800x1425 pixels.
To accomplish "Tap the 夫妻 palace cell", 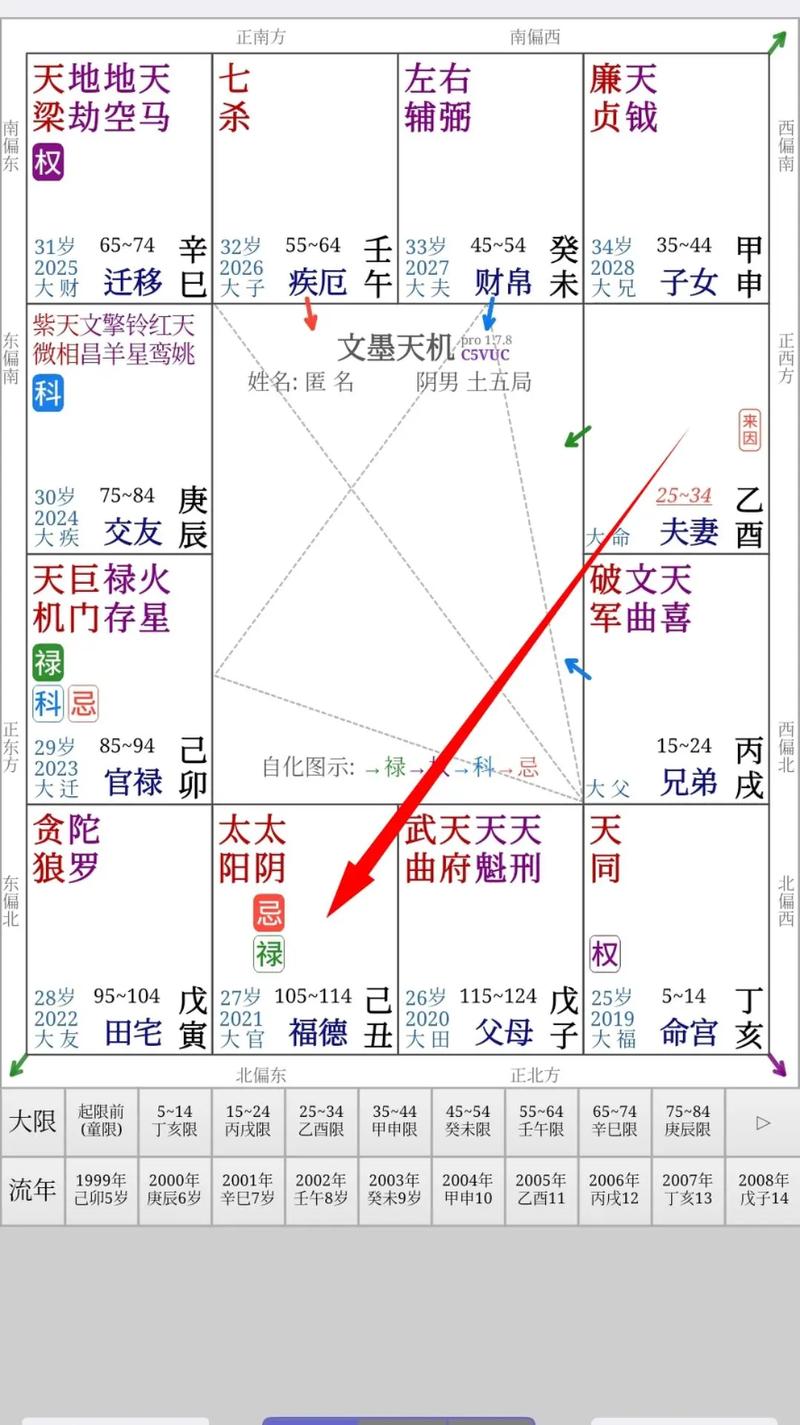I will coord(676,430).
